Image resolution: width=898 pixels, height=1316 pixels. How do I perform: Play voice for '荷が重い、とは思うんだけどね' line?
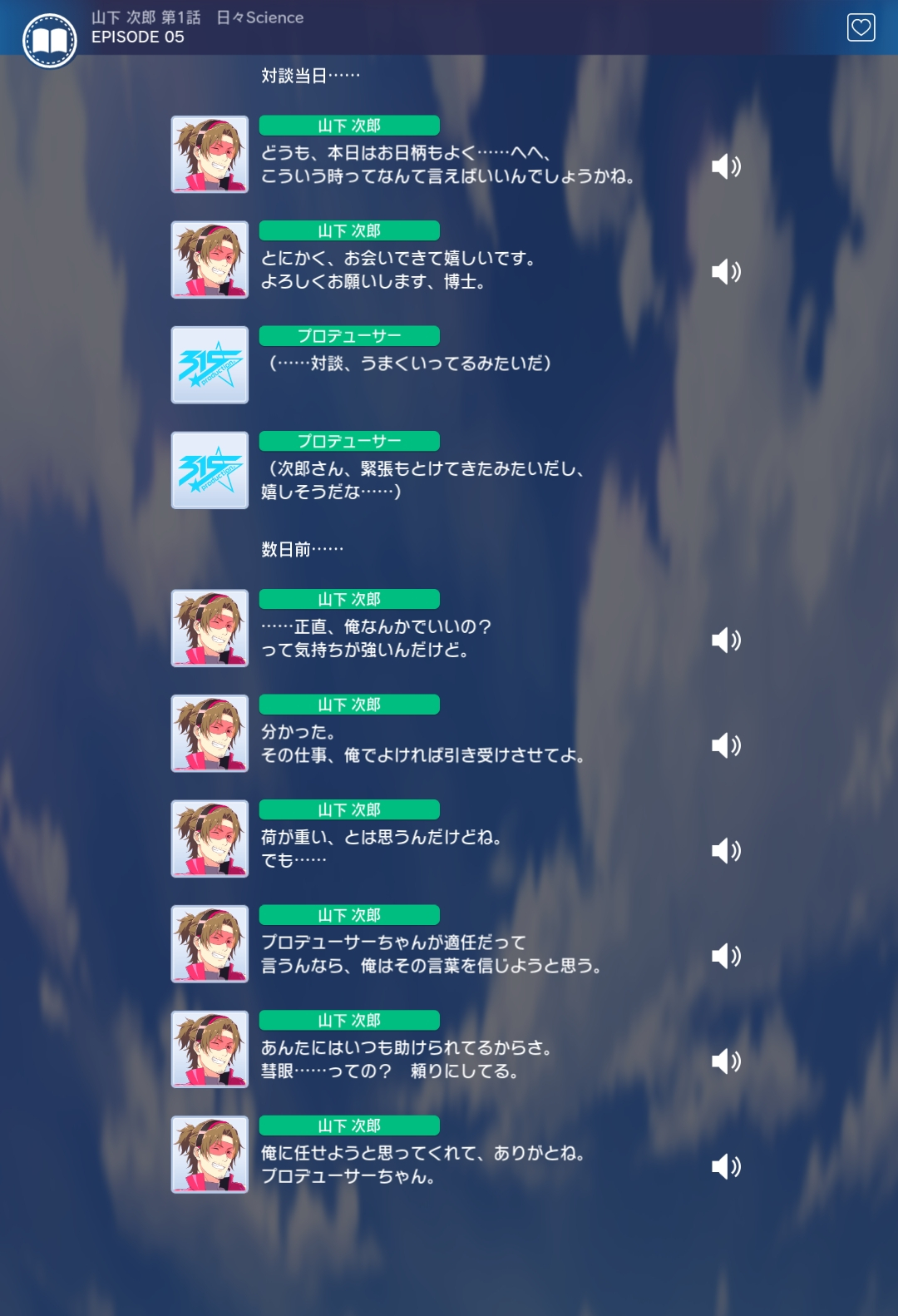(726, 850)
